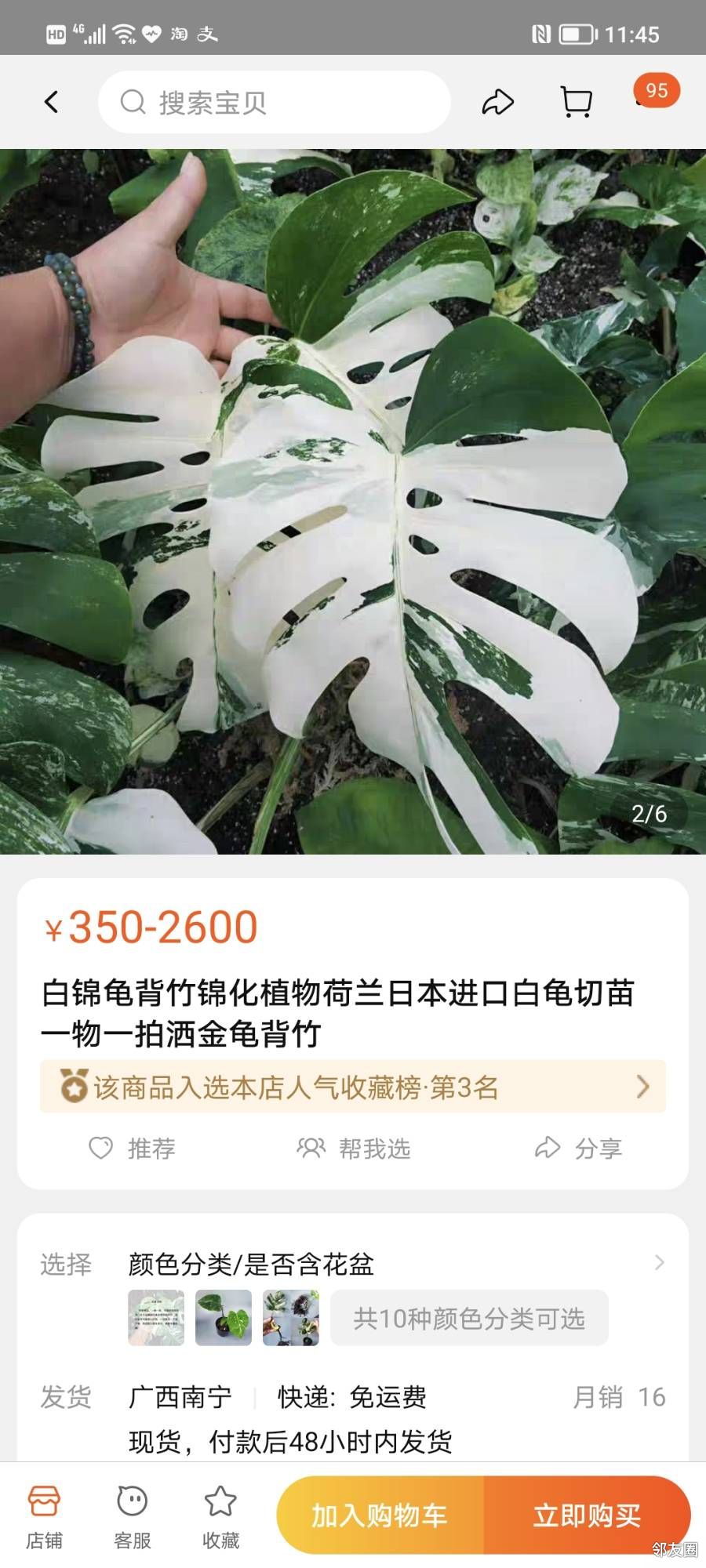Open the 人气收藏榜 ranking banner
Screen dimensions: 706x1568
tap(353, 1087)
